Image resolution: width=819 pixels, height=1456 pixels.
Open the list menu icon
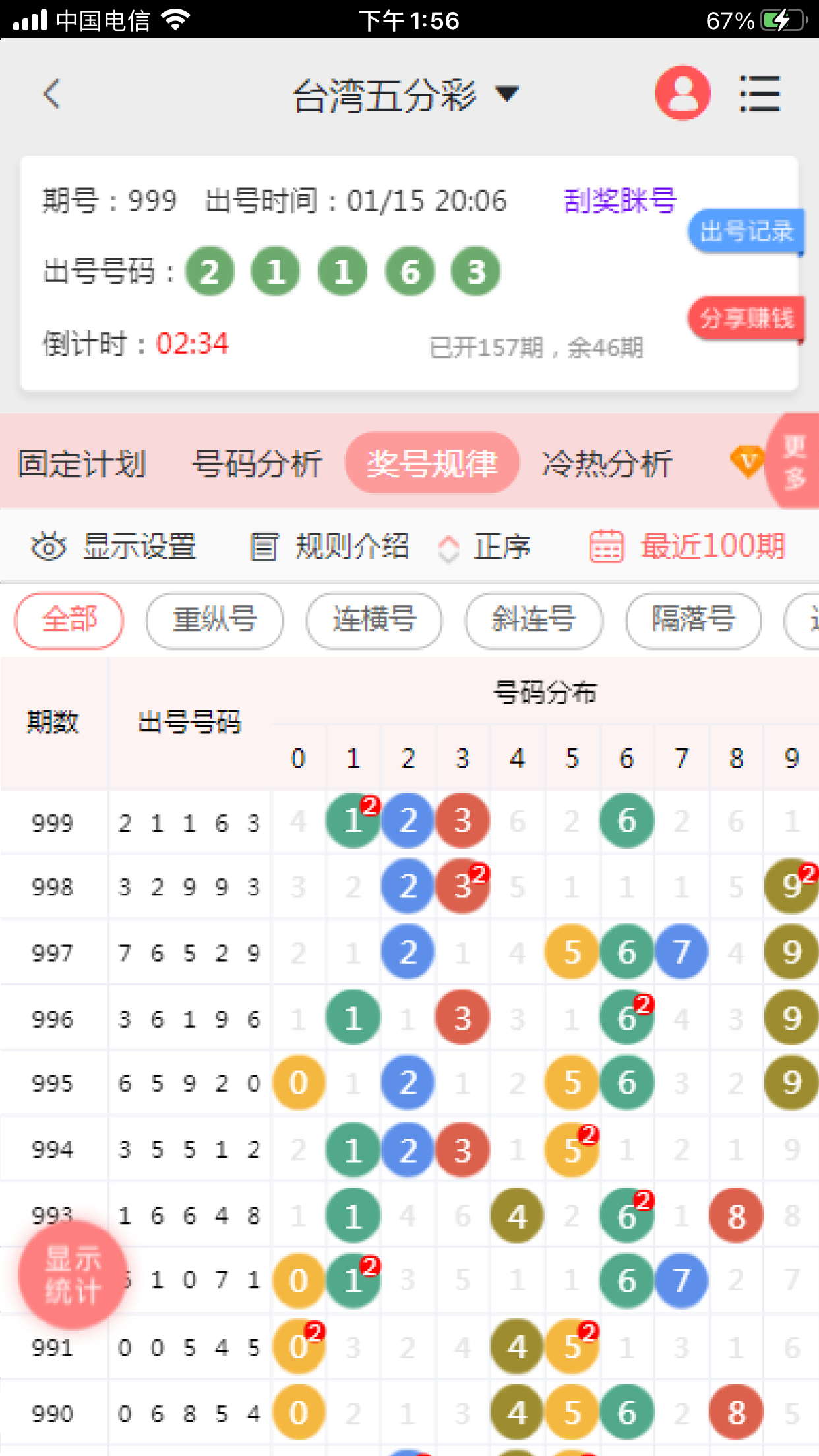[x=760, y=94]
